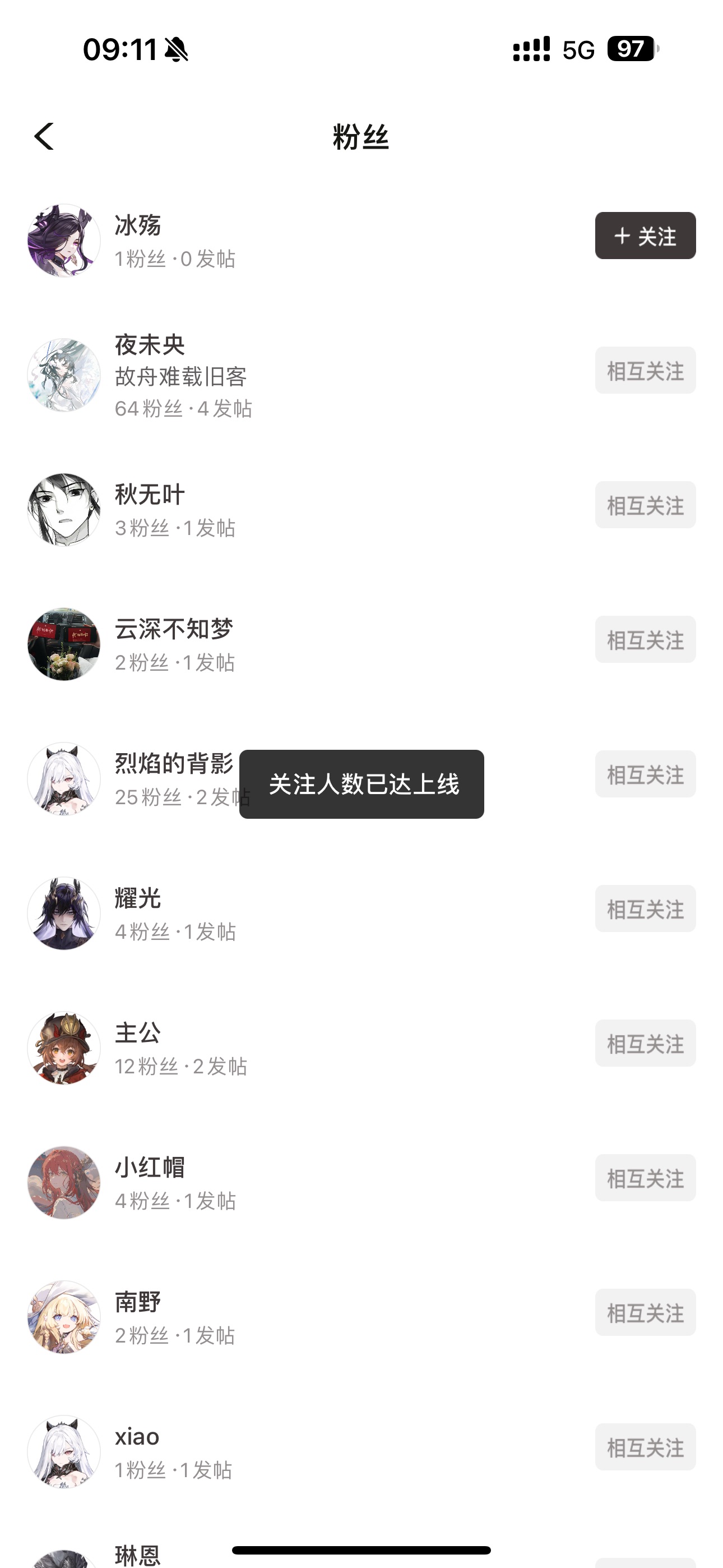Open 云深不知梦's profile

[174, 629]
